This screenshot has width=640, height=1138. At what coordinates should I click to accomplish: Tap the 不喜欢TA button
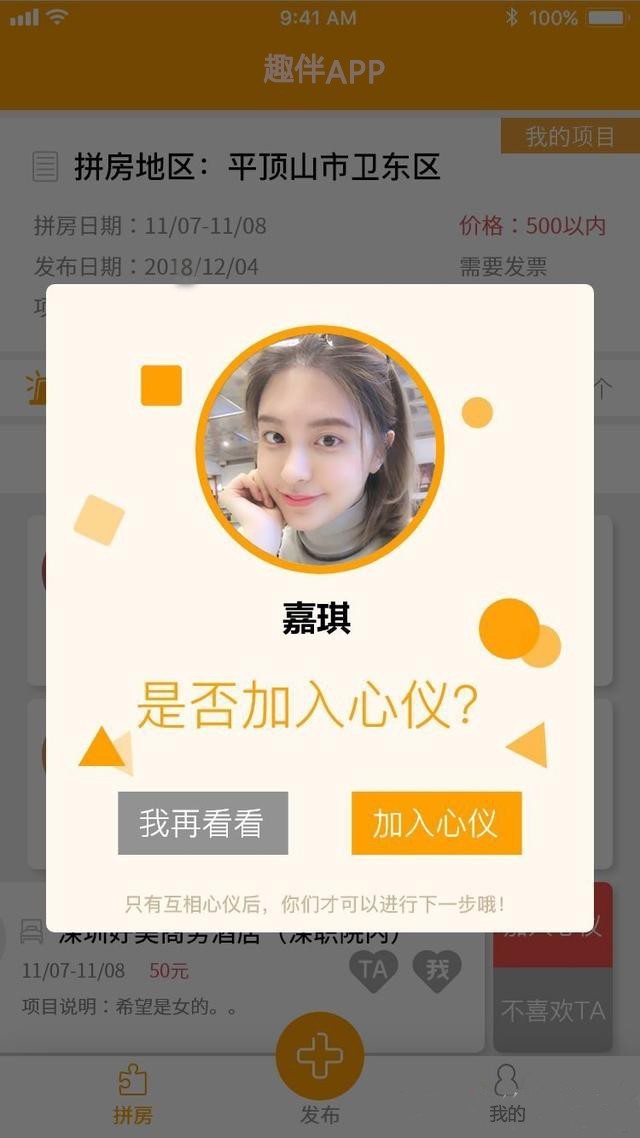point(553,1010)
